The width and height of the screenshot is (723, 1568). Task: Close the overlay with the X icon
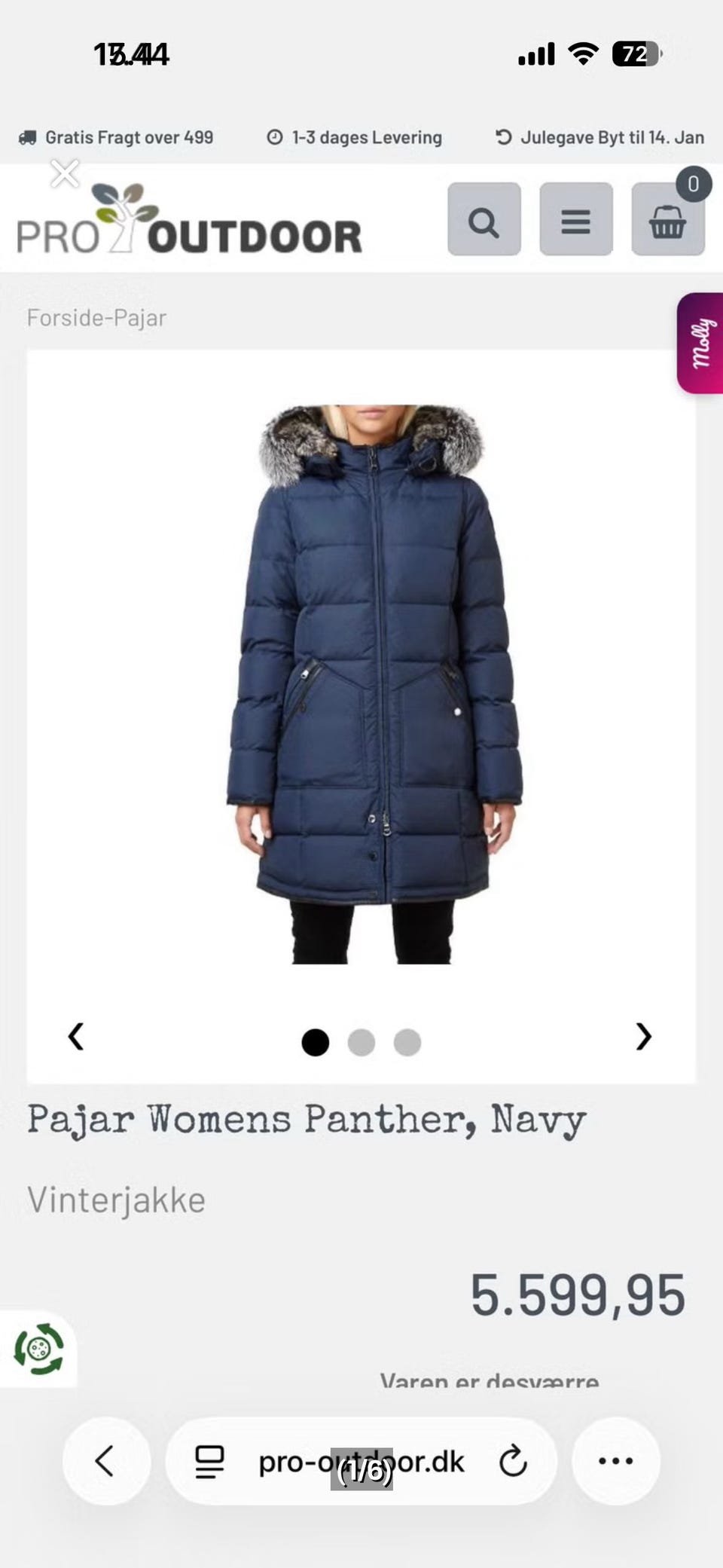point(65,173)
